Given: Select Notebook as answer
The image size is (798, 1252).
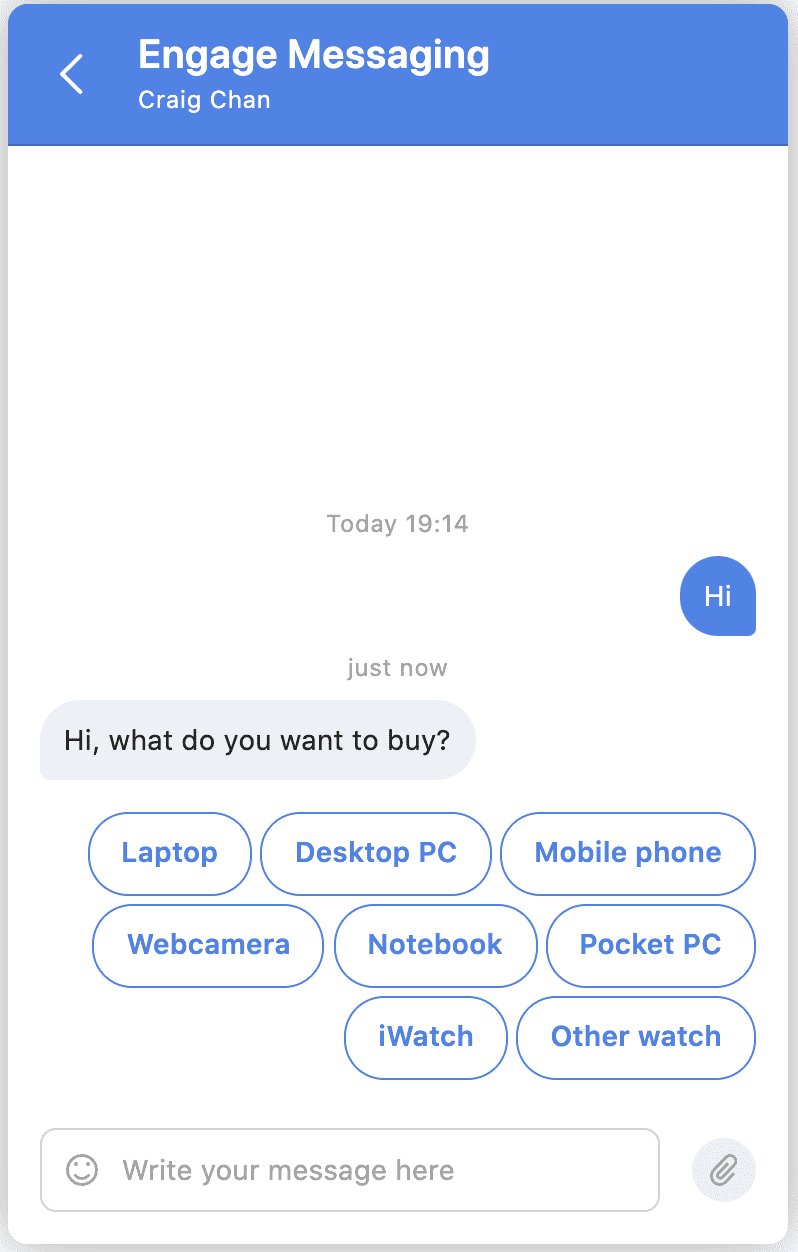Looking at the screenshot, I should [x=435, y=945].
